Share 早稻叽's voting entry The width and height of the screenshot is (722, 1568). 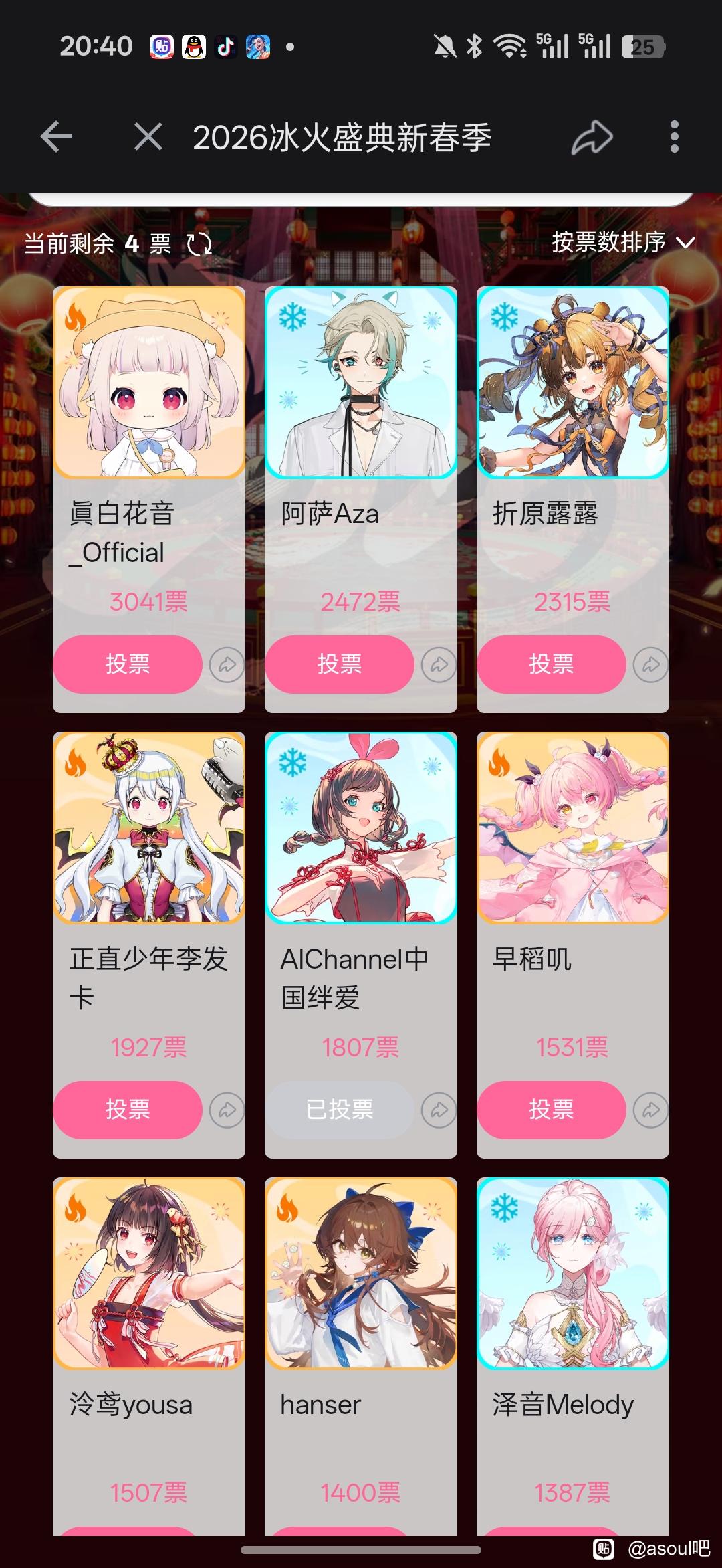650,1110
